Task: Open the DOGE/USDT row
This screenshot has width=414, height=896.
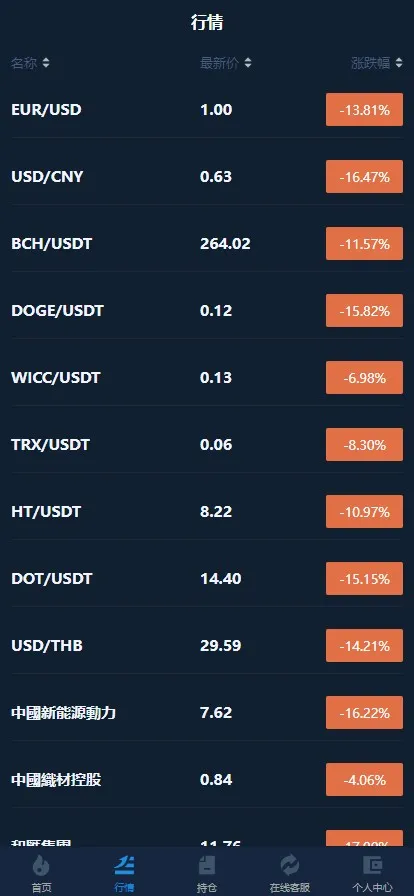Action: point(207,311)
